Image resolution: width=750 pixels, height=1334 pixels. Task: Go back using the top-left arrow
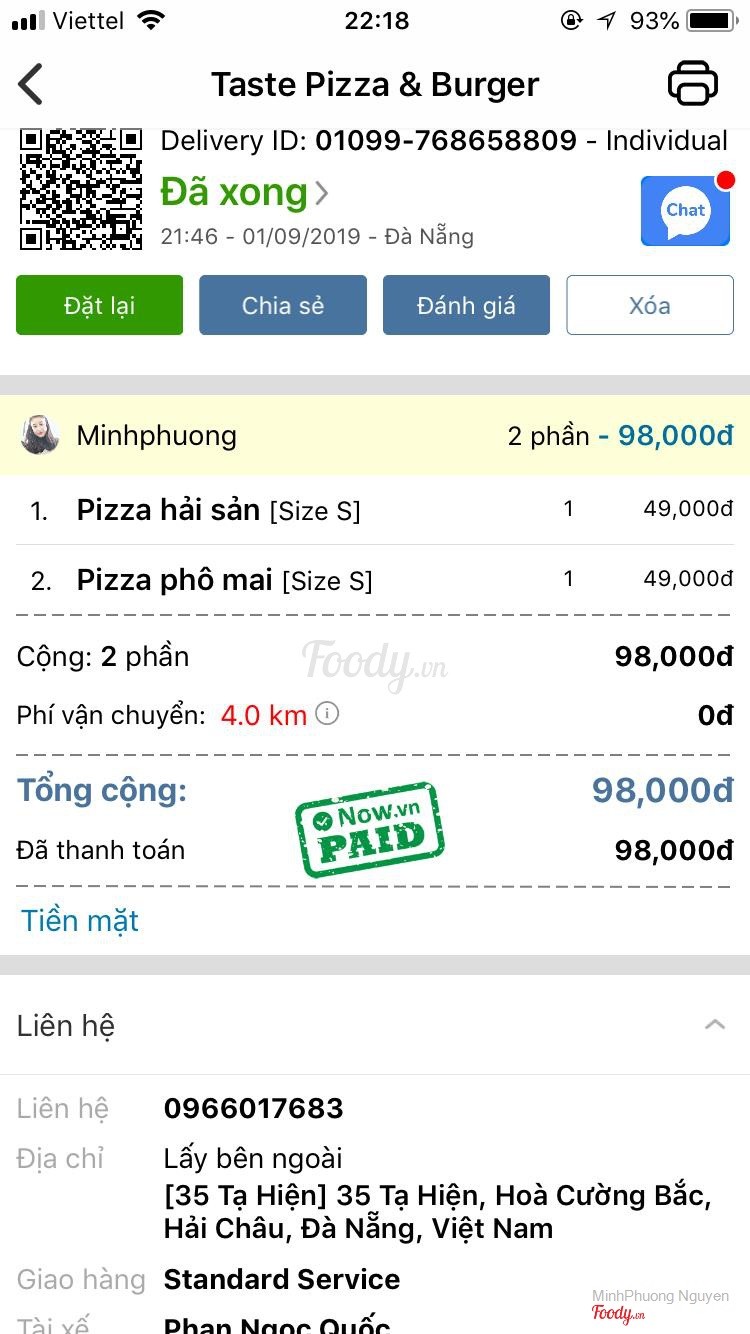[31, 84]
